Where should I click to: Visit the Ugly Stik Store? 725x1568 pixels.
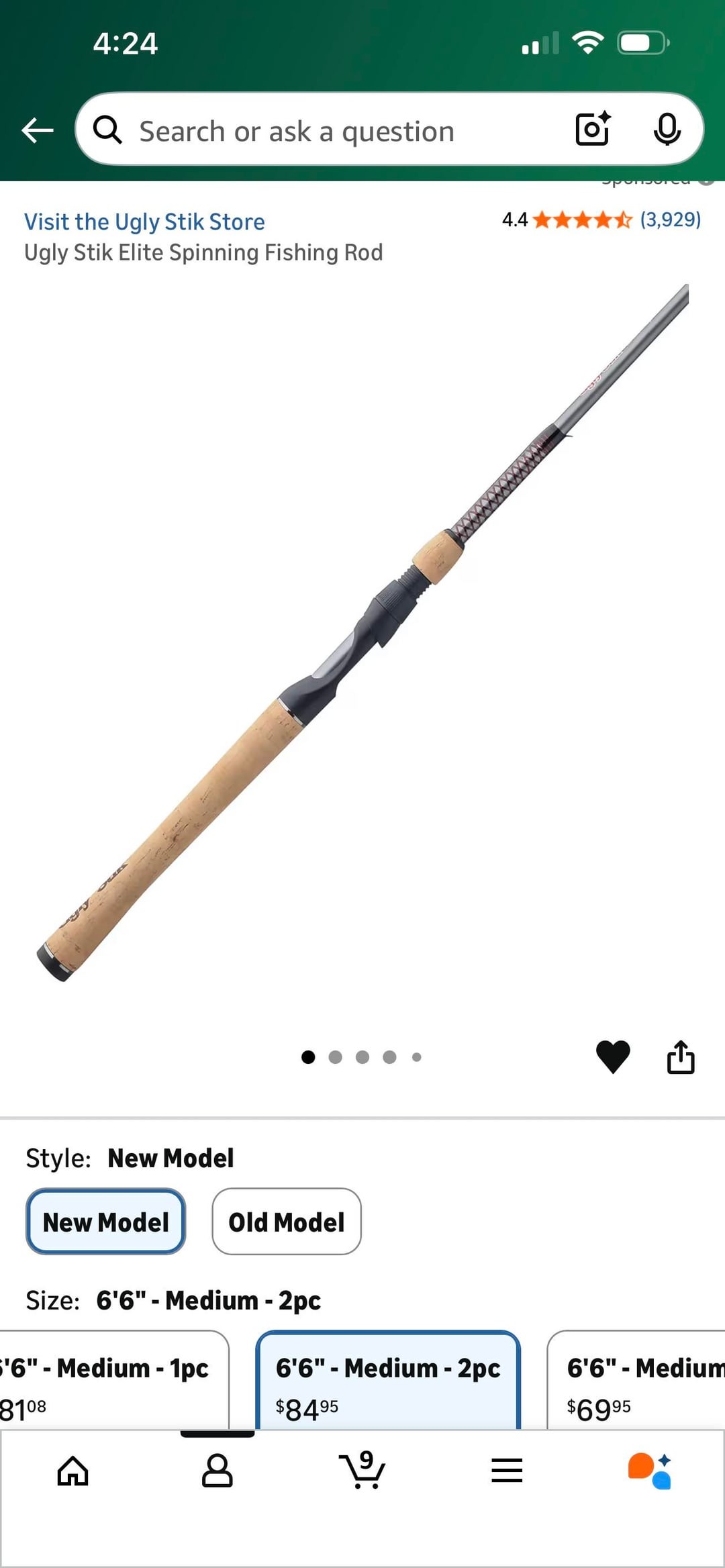click(x=144, y=222)
